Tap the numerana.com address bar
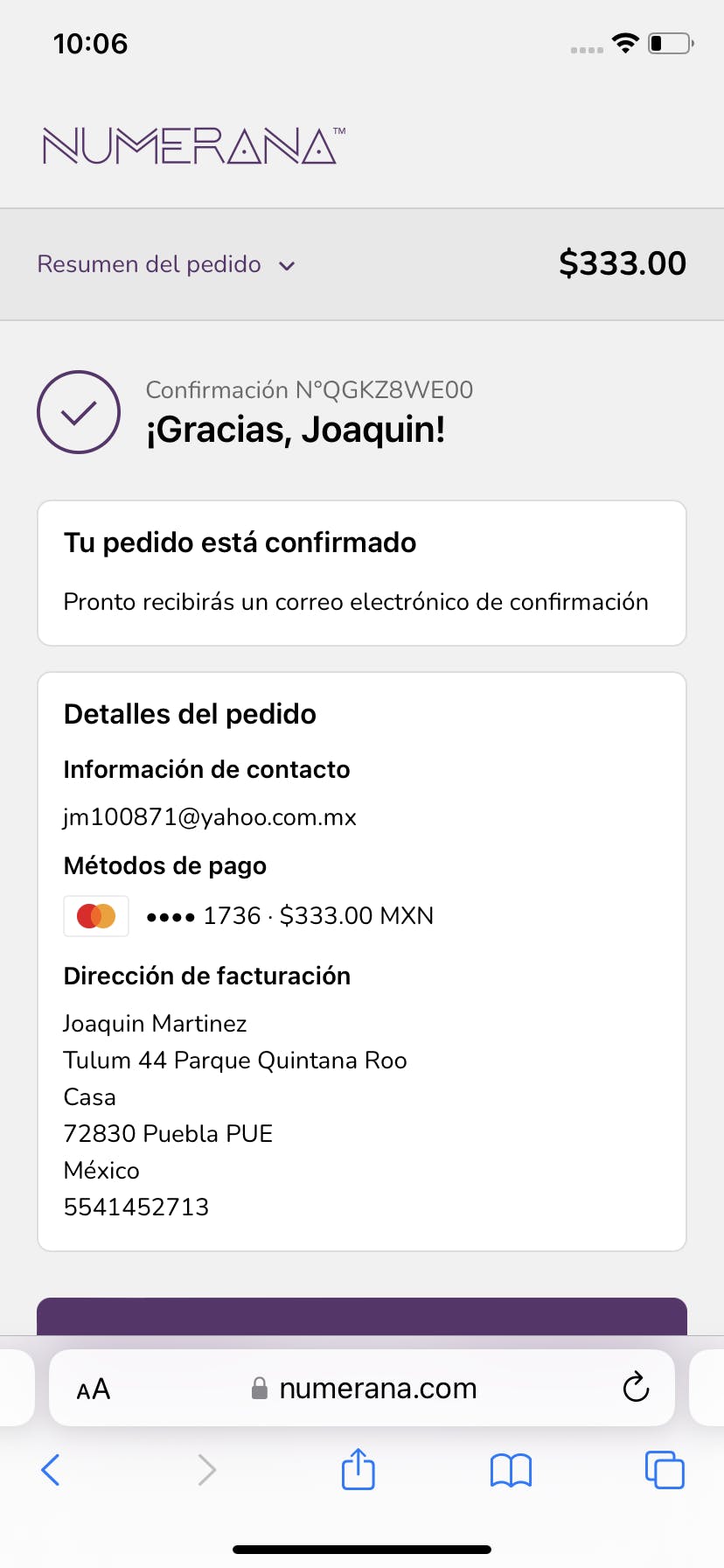This screenshot has width=724, height=1568. pyautogui.click(x=376, y=1389)
